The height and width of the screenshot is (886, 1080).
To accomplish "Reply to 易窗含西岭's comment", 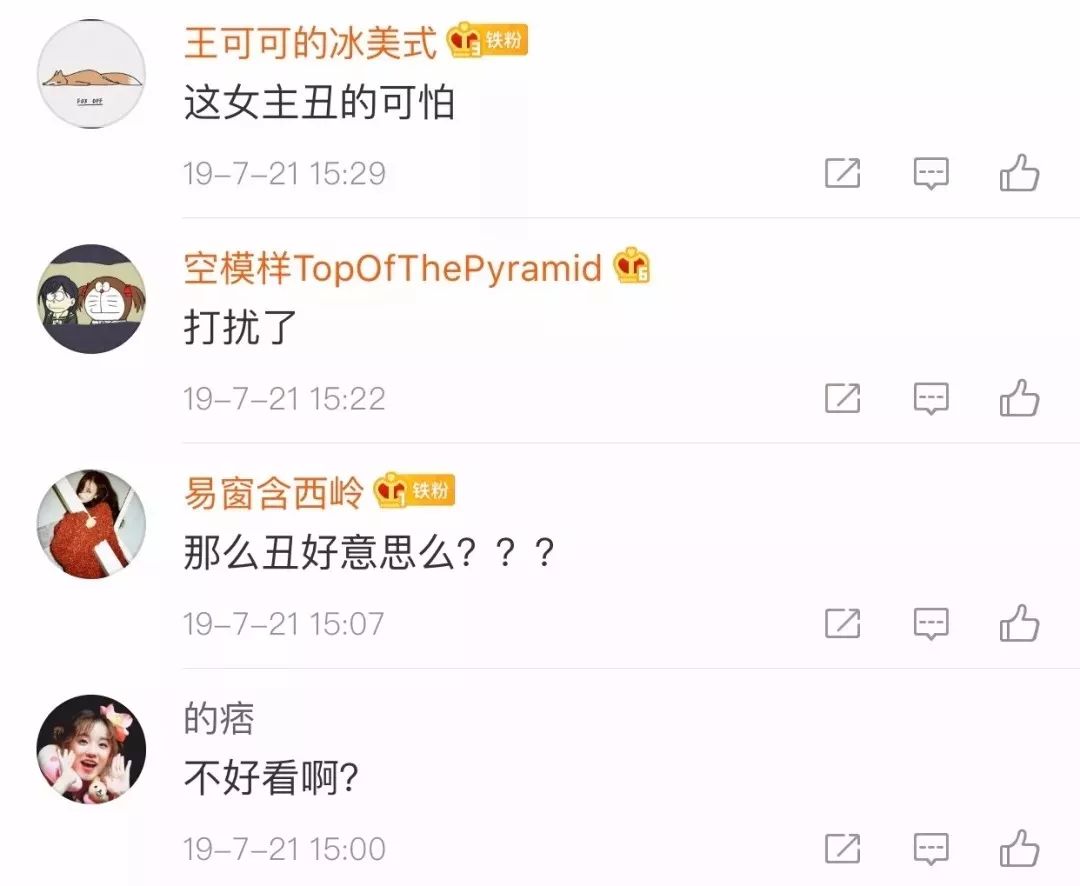I will 931,623.
